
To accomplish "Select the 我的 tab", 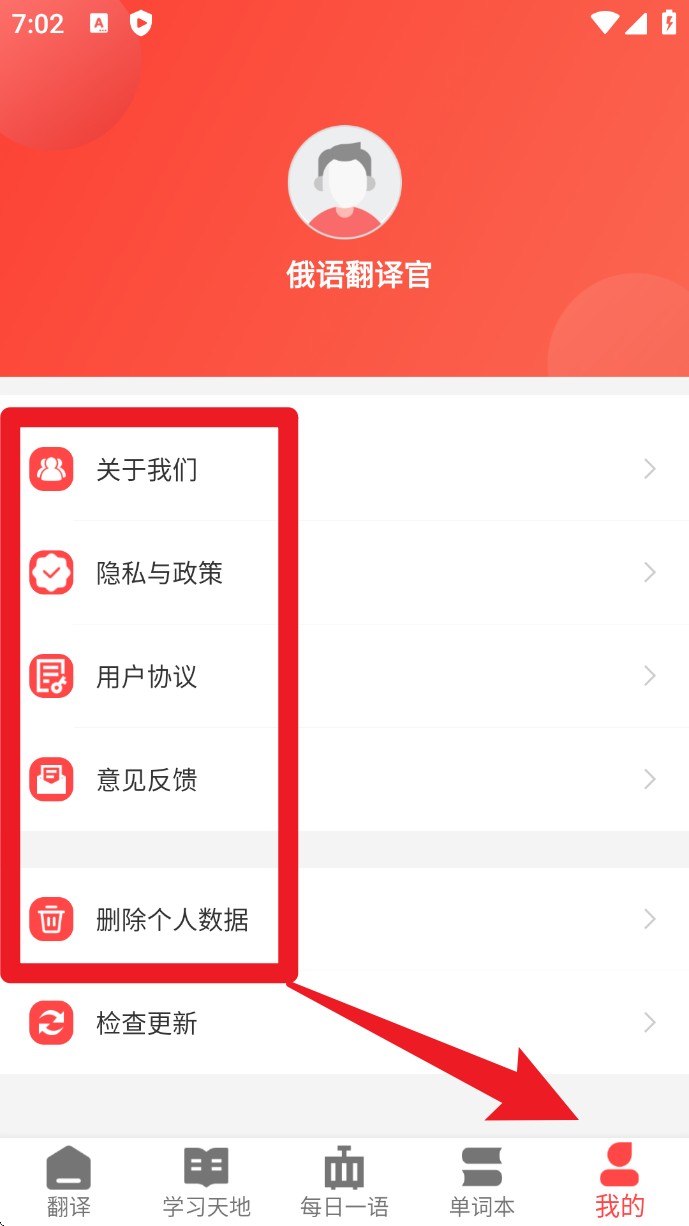I will 620,1182.
